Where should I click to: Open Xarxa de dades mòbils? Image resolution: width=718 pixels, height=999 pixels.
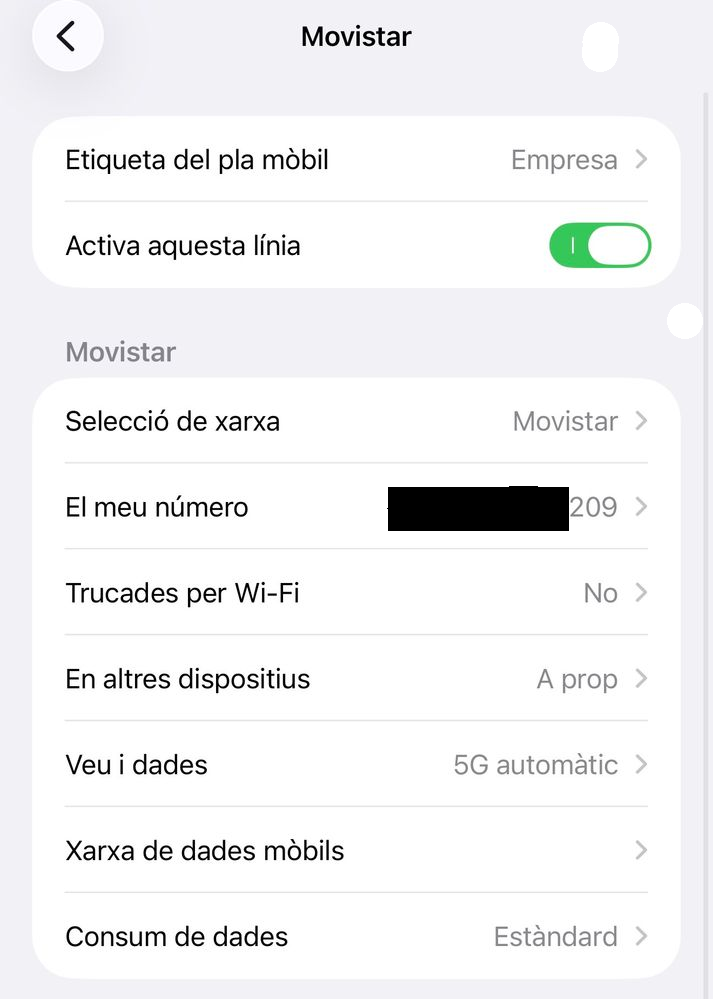[x=356, y=851]
